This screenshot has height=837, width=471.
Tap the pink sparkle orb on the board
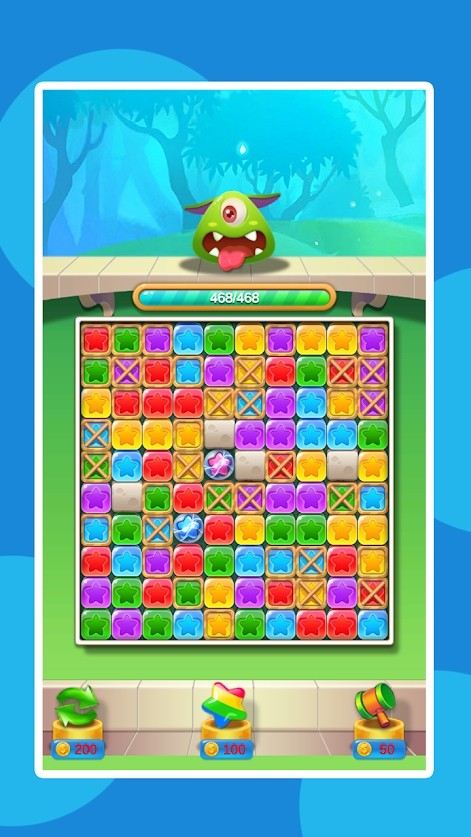219,464
